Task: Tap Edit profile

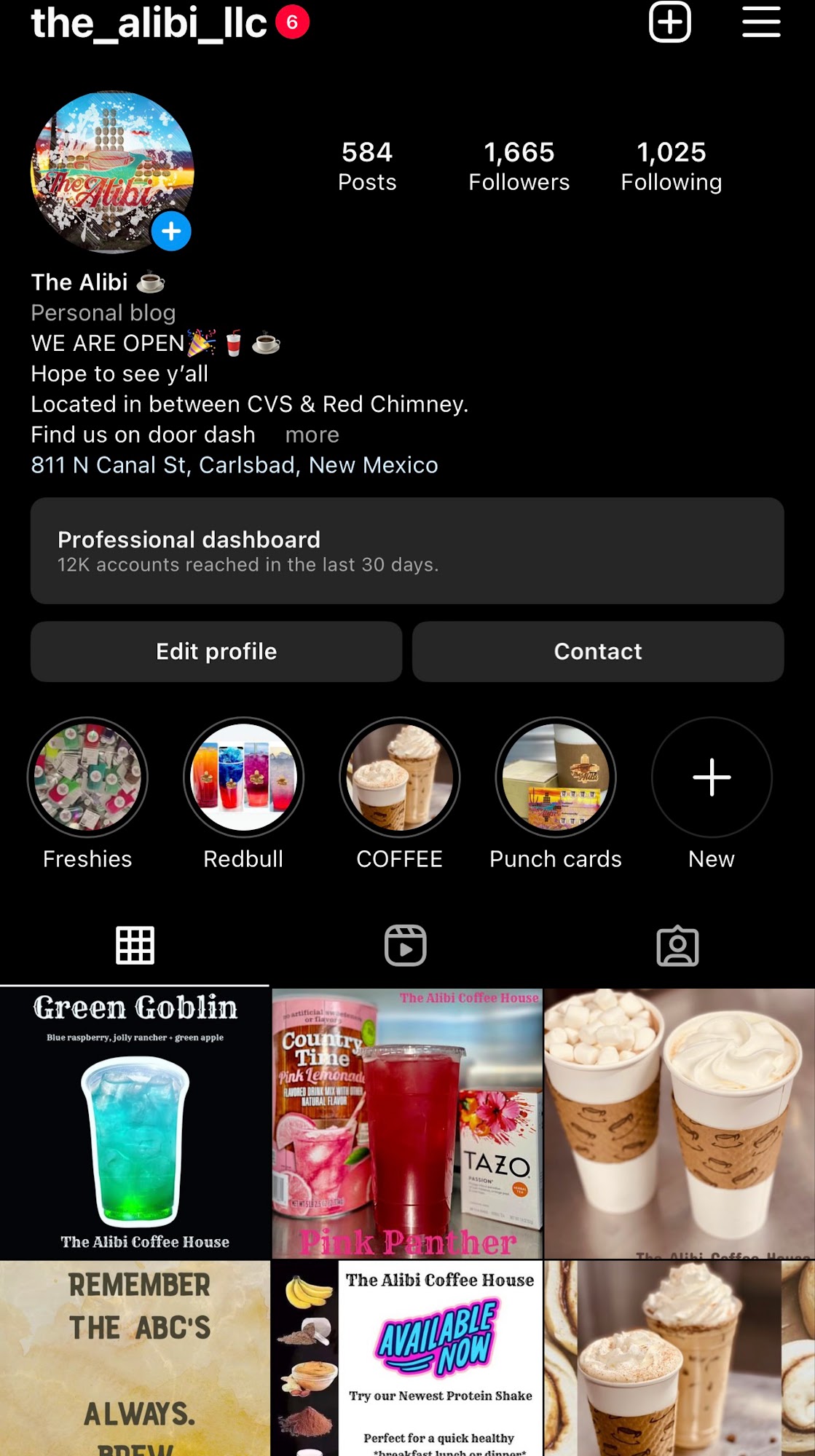Action: 216,652
